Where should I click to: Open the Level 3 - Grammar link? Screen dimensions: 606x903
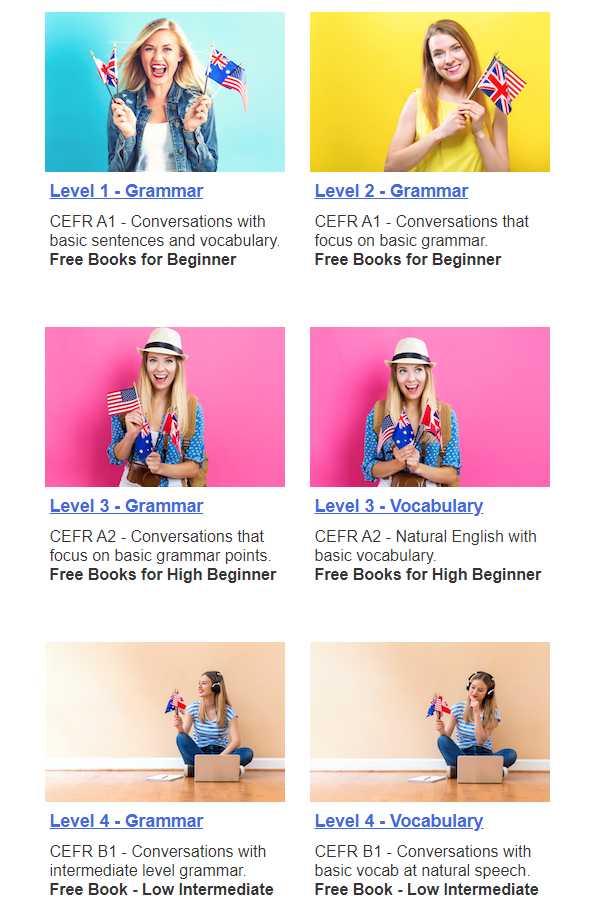tap(126, 506)
